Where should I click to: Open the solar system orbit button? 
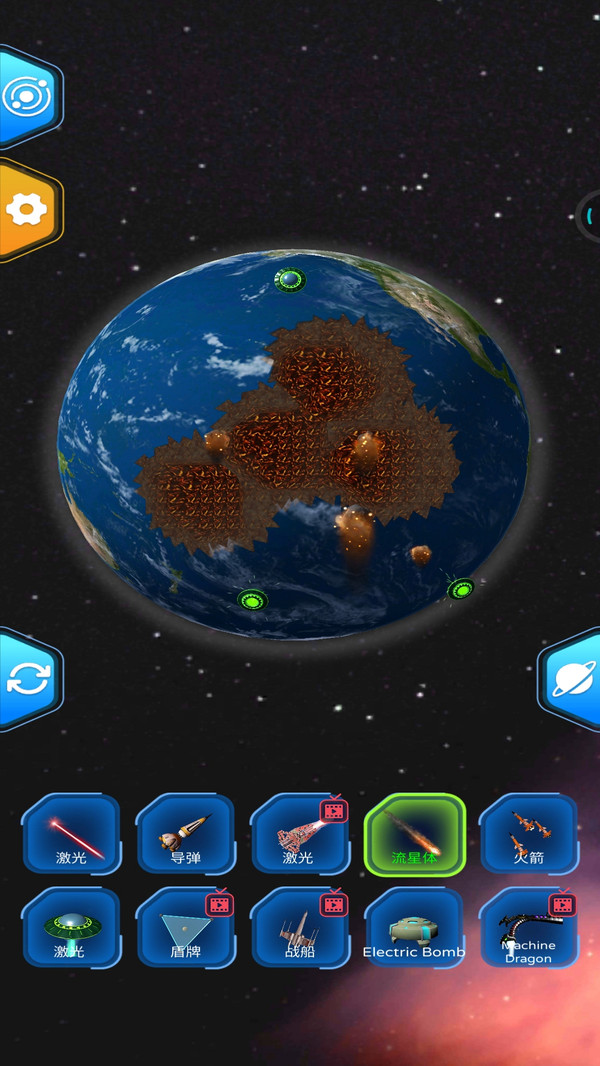pyautogui.click(x=24, y=97)
